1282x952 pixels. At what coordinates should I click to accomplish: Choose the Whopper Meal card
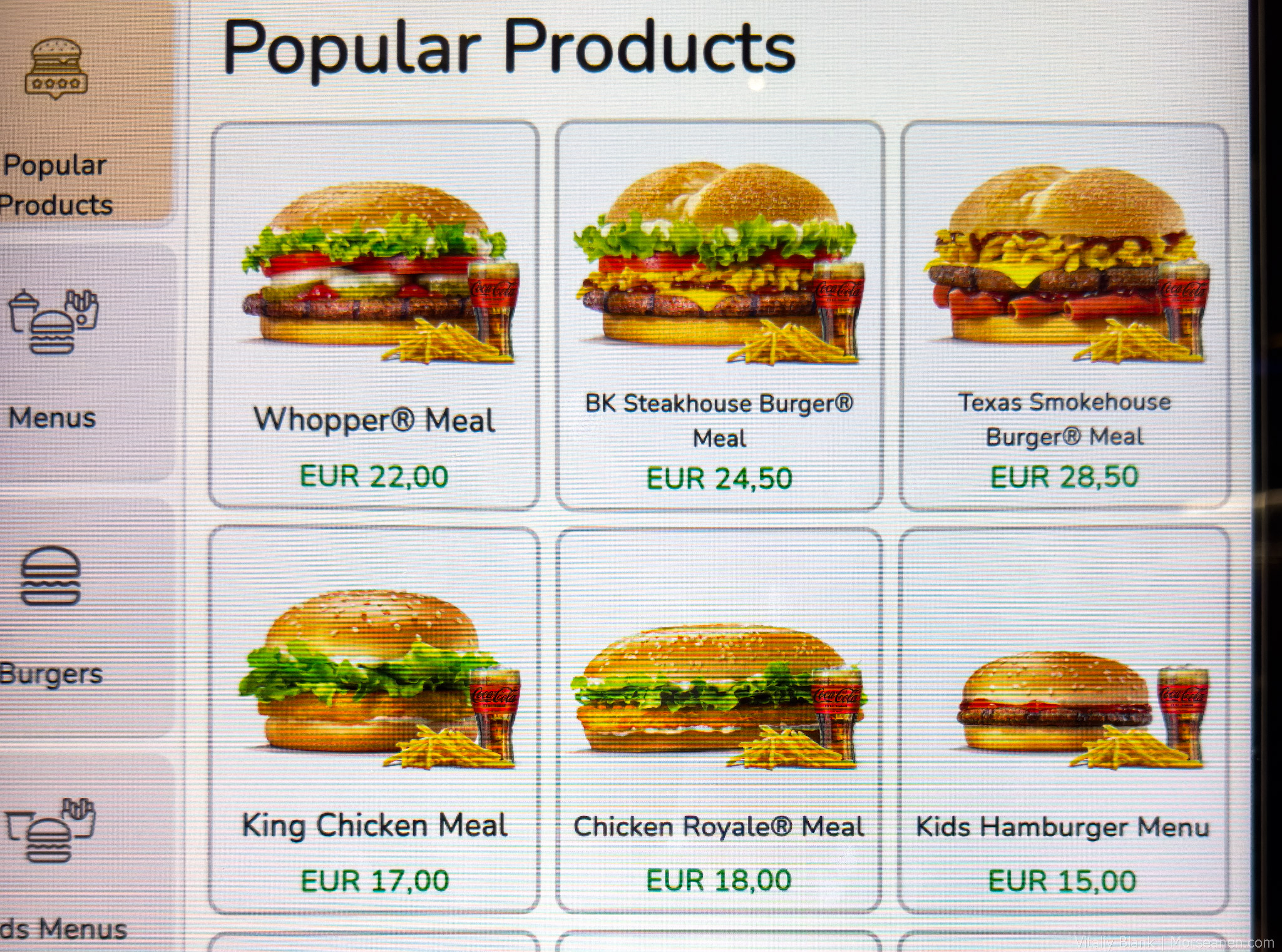(x=374, y=313)
